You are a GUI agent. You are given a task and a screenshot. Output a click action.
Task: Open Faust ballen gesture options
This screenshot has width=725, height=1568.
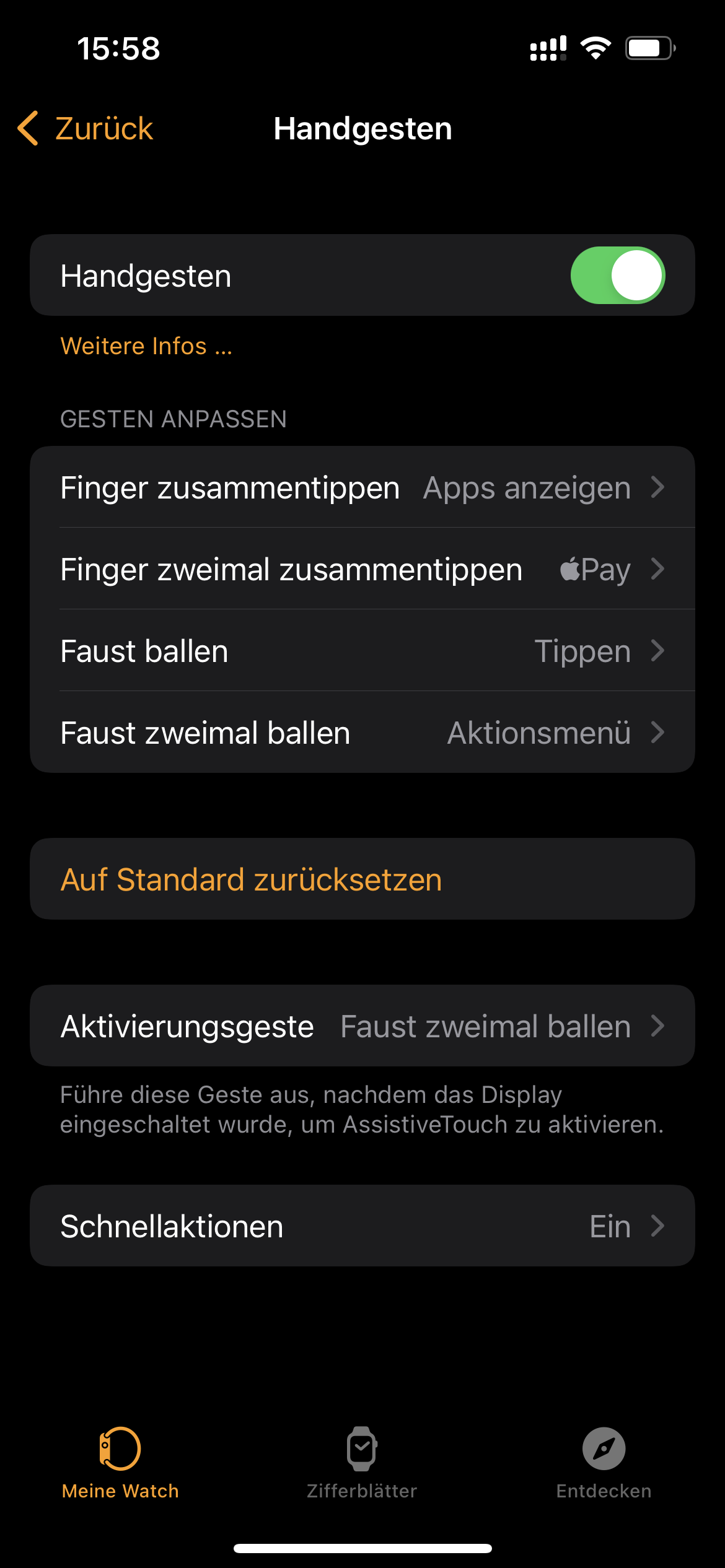(x=362, y=650)
